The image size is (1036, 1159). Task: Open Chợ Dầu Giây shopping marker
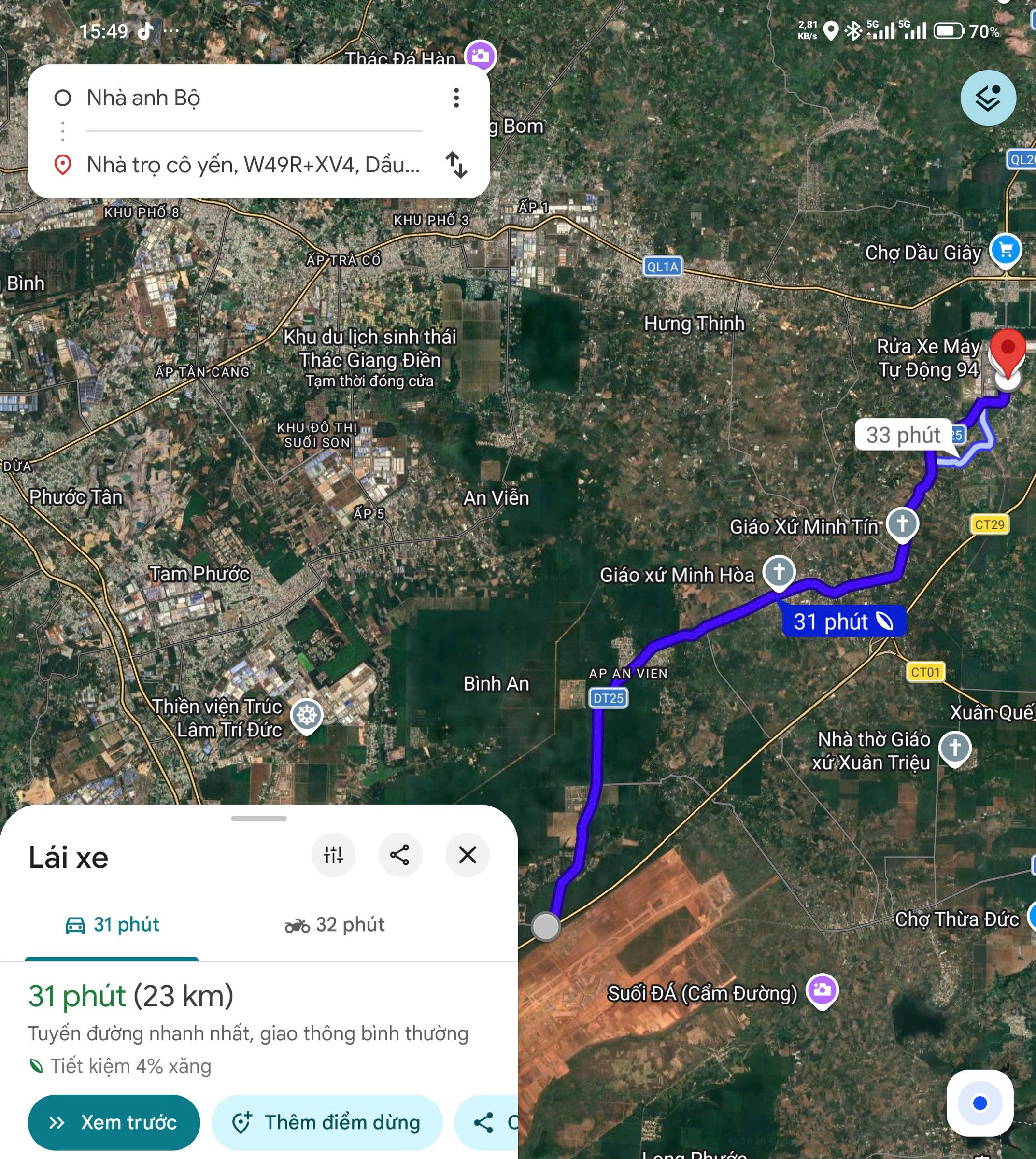(x=1005, y=251)
